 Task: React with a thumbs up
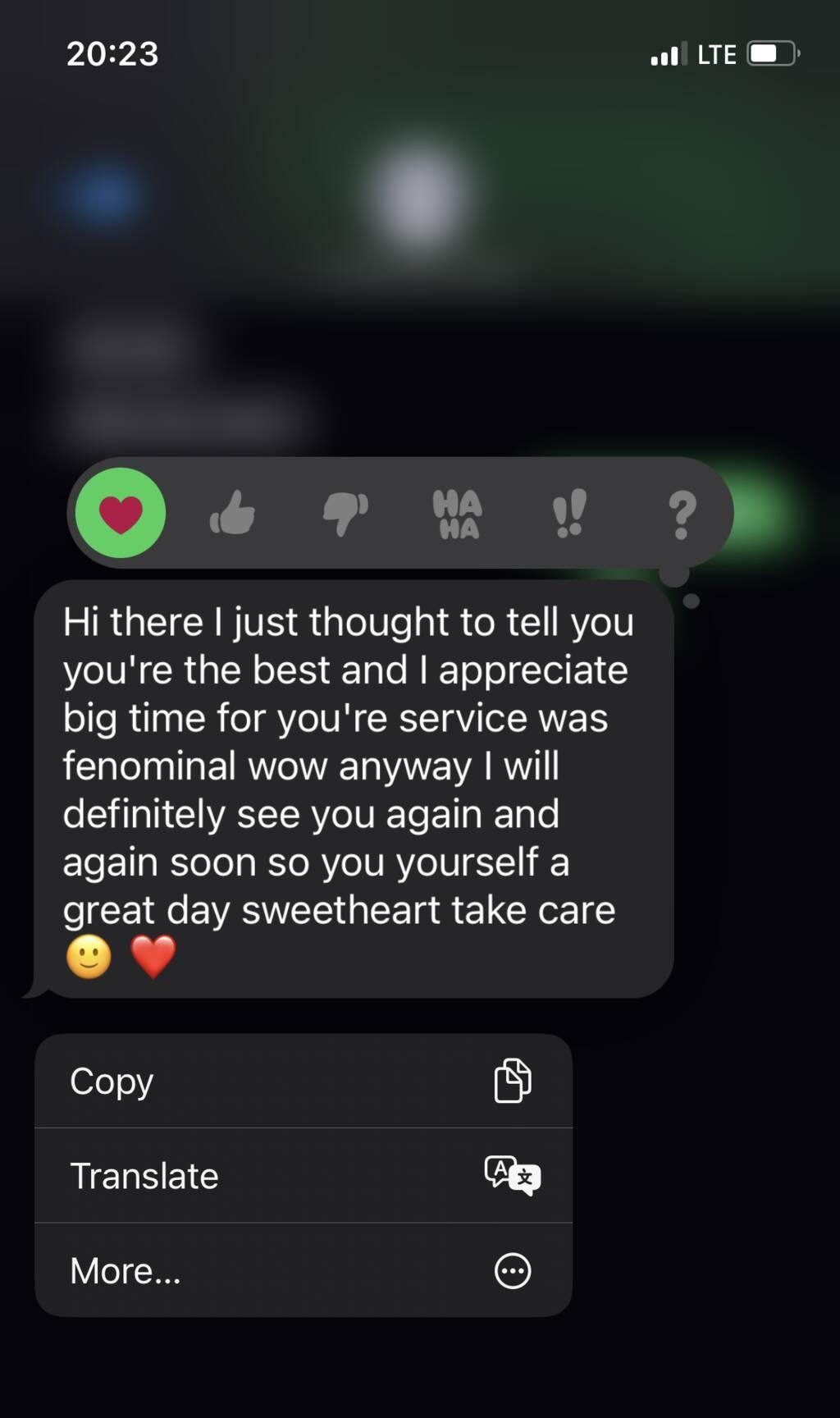click(232, 513)
